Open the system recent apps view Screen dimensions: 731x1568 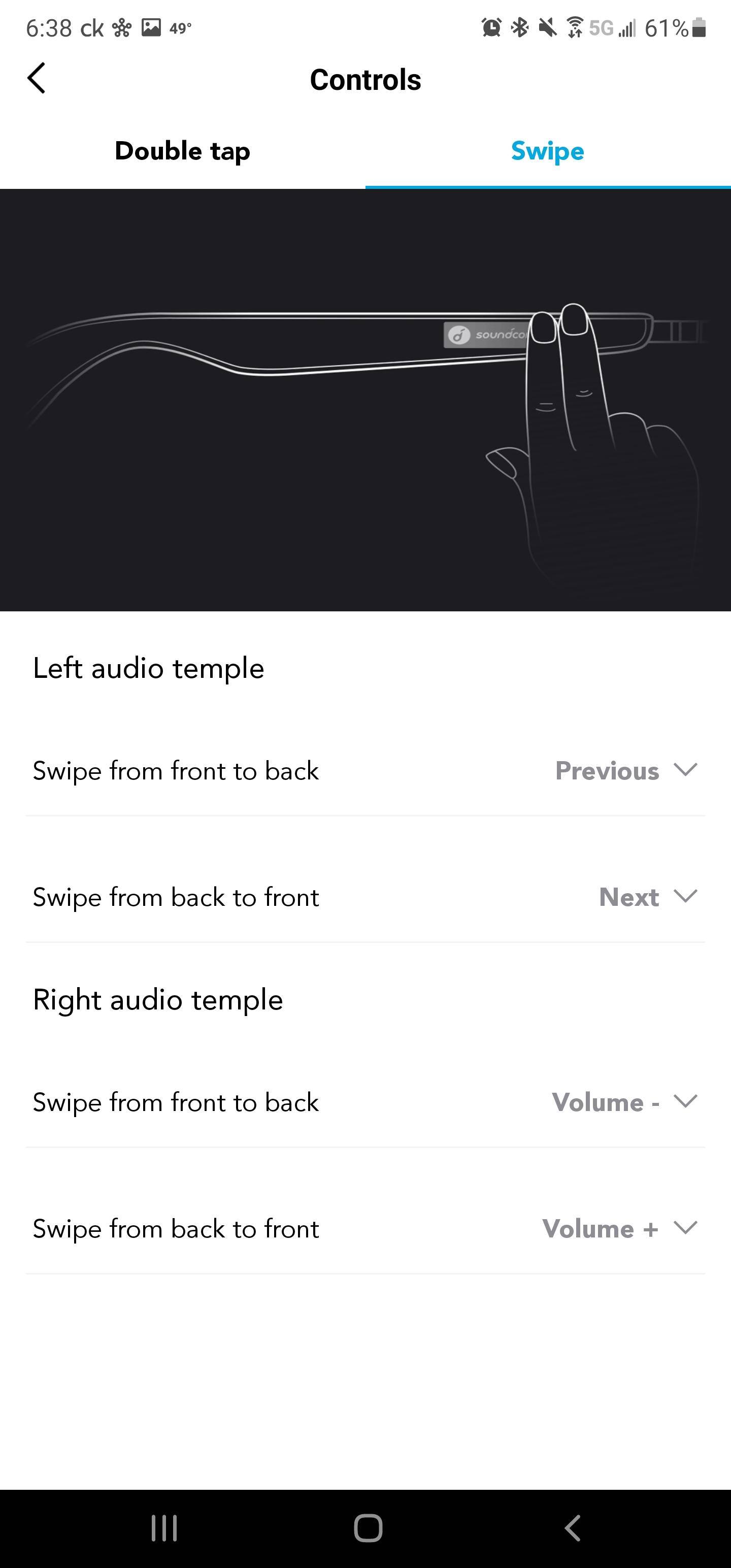pos(164,1528)
